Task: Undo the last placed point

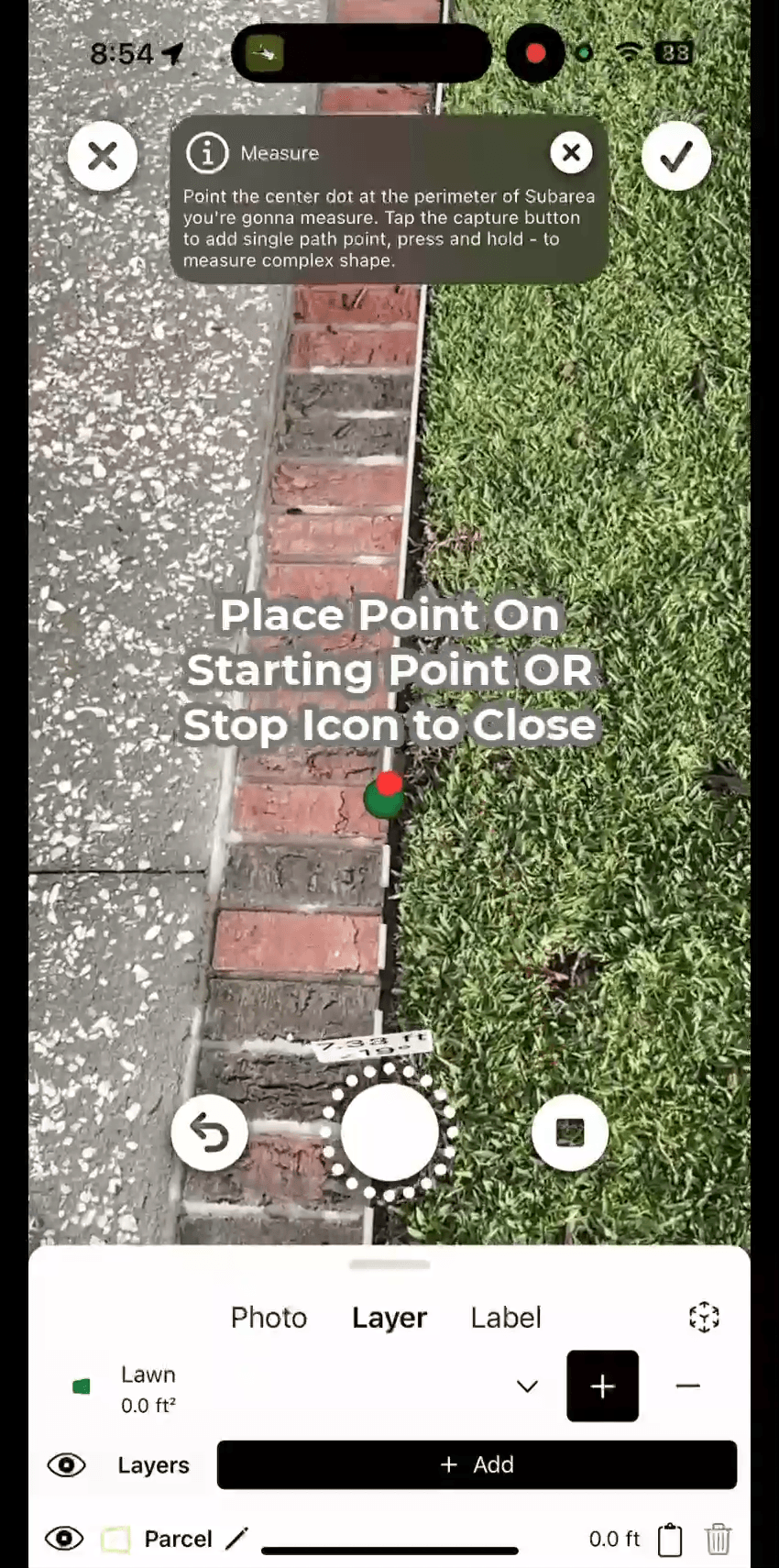Action: [x=209, y=1133]
